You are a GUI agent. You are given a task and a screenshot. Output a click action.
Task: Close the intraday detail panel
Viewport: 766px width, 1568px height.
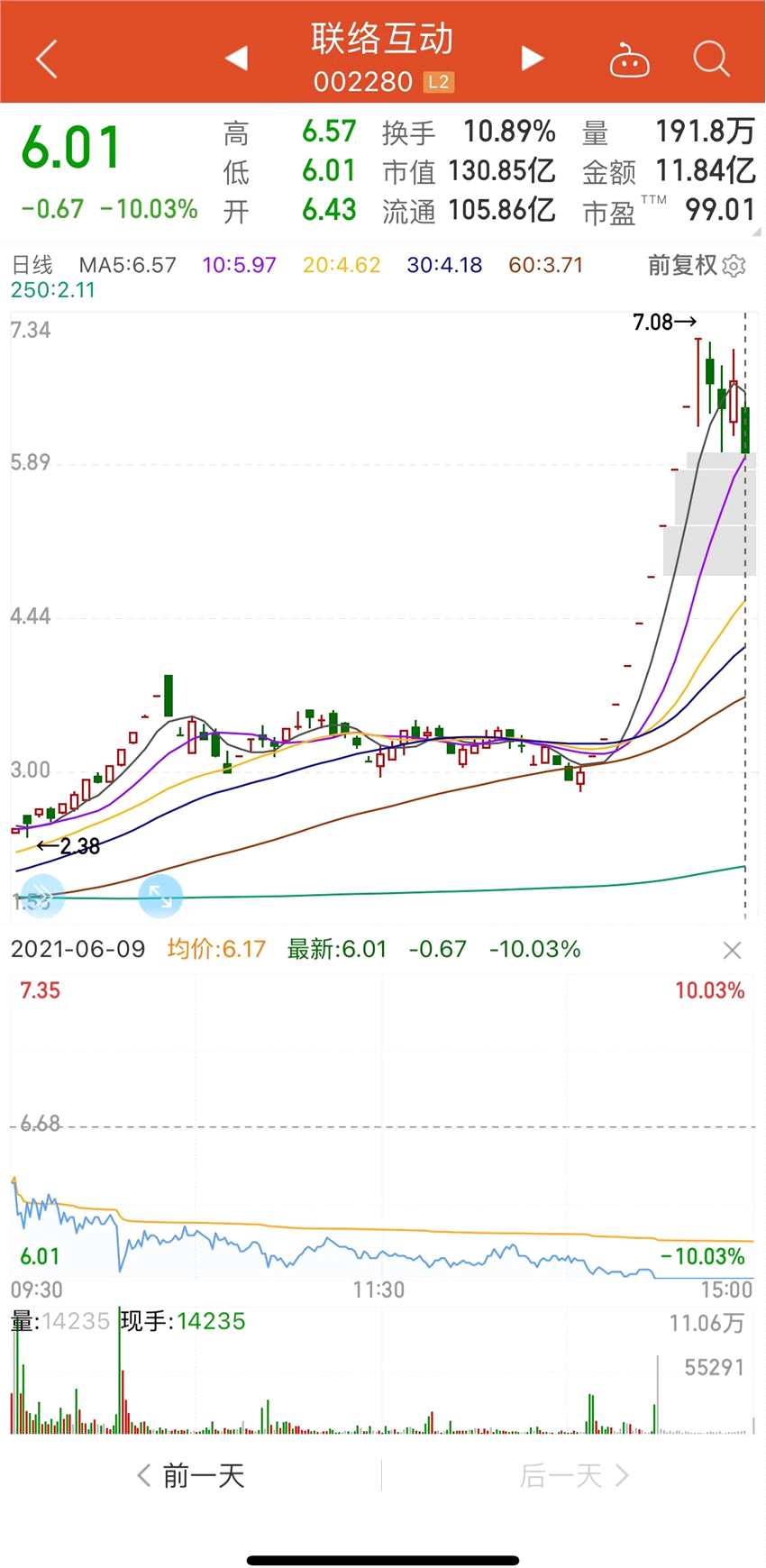tap(733, 950)
